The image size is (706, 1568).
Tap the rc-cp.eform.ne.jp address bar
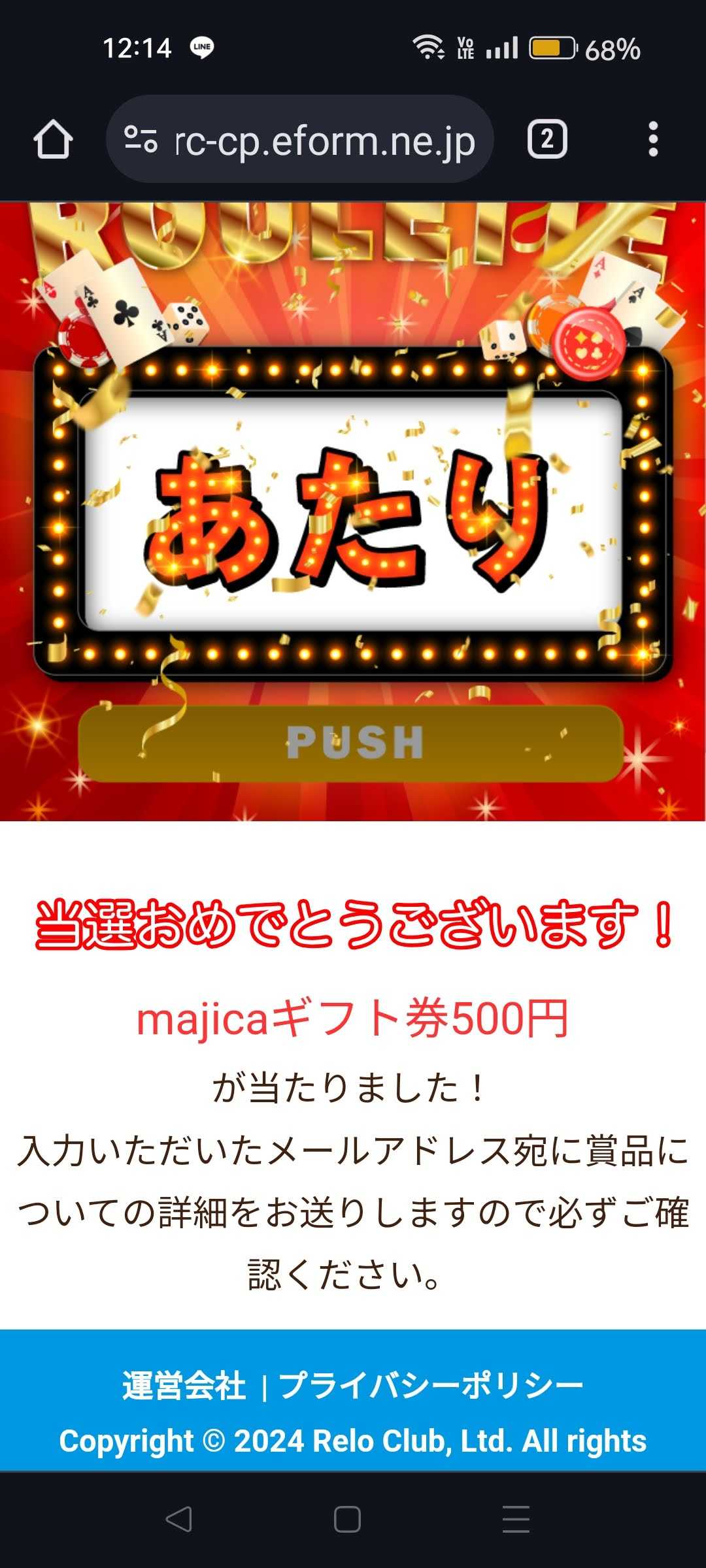tap(325, 141)
